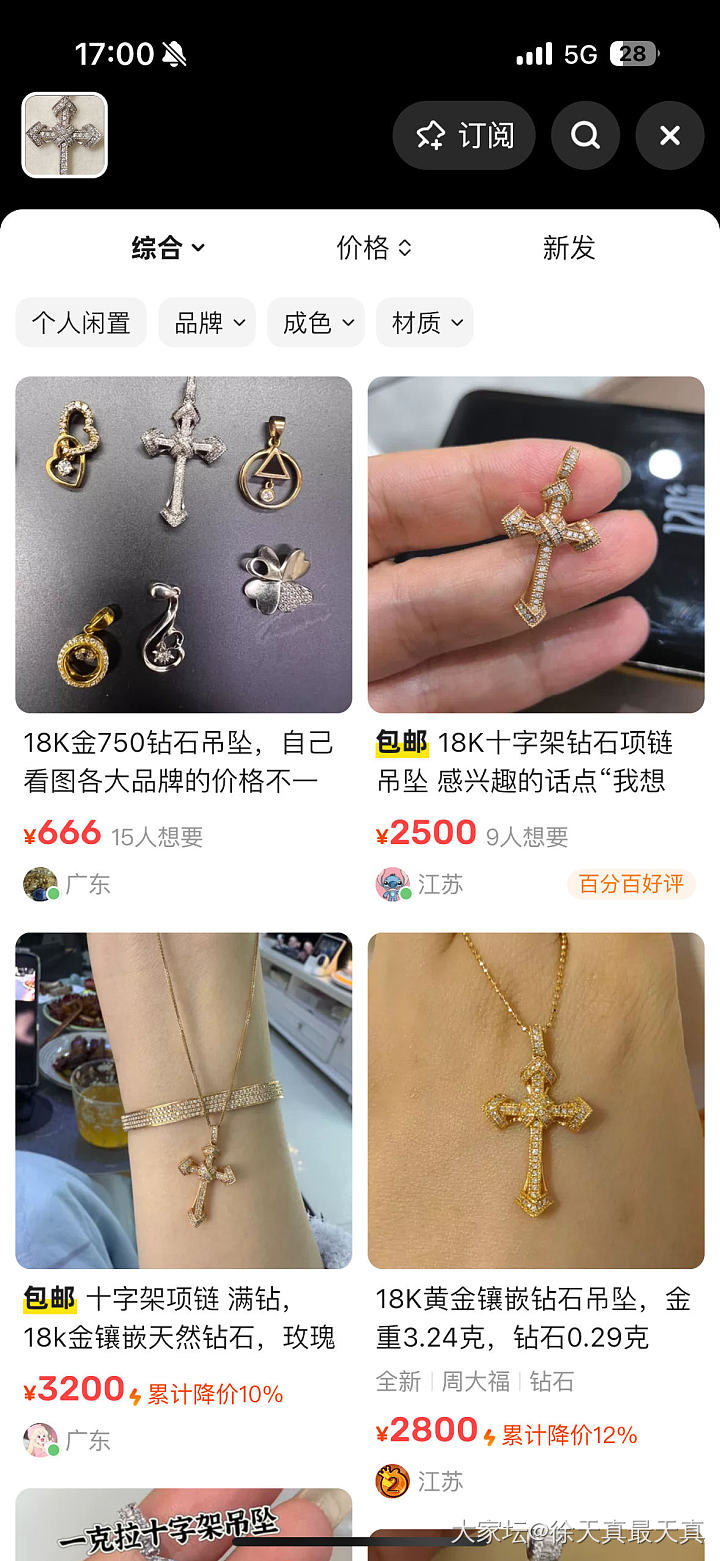Expand the 品牌 filter dropdown
The height and width of the screenshot is (1561, 720).
click(x=207, y=323)
